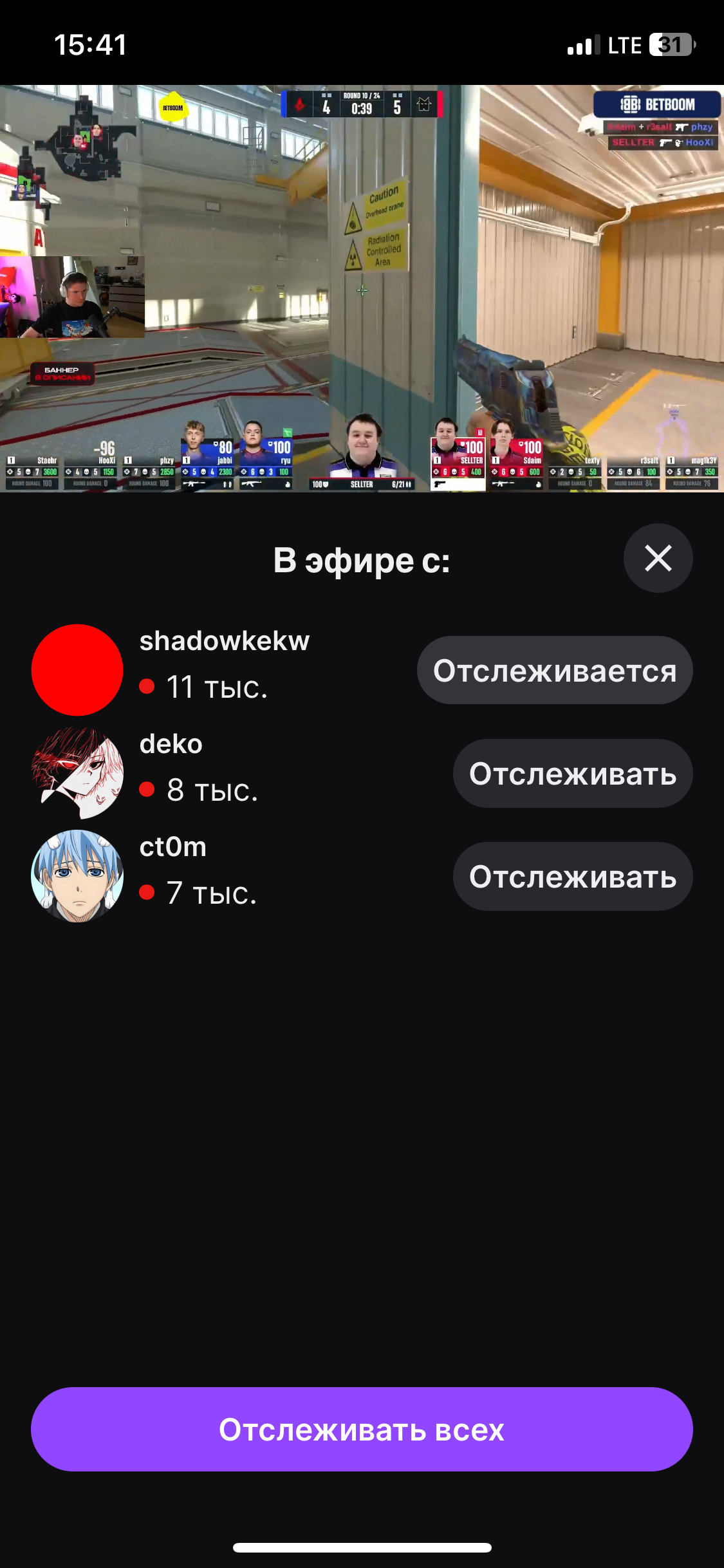Open deko's channel row
This screenshot has width=724, height=1568.
coord(238,773)
